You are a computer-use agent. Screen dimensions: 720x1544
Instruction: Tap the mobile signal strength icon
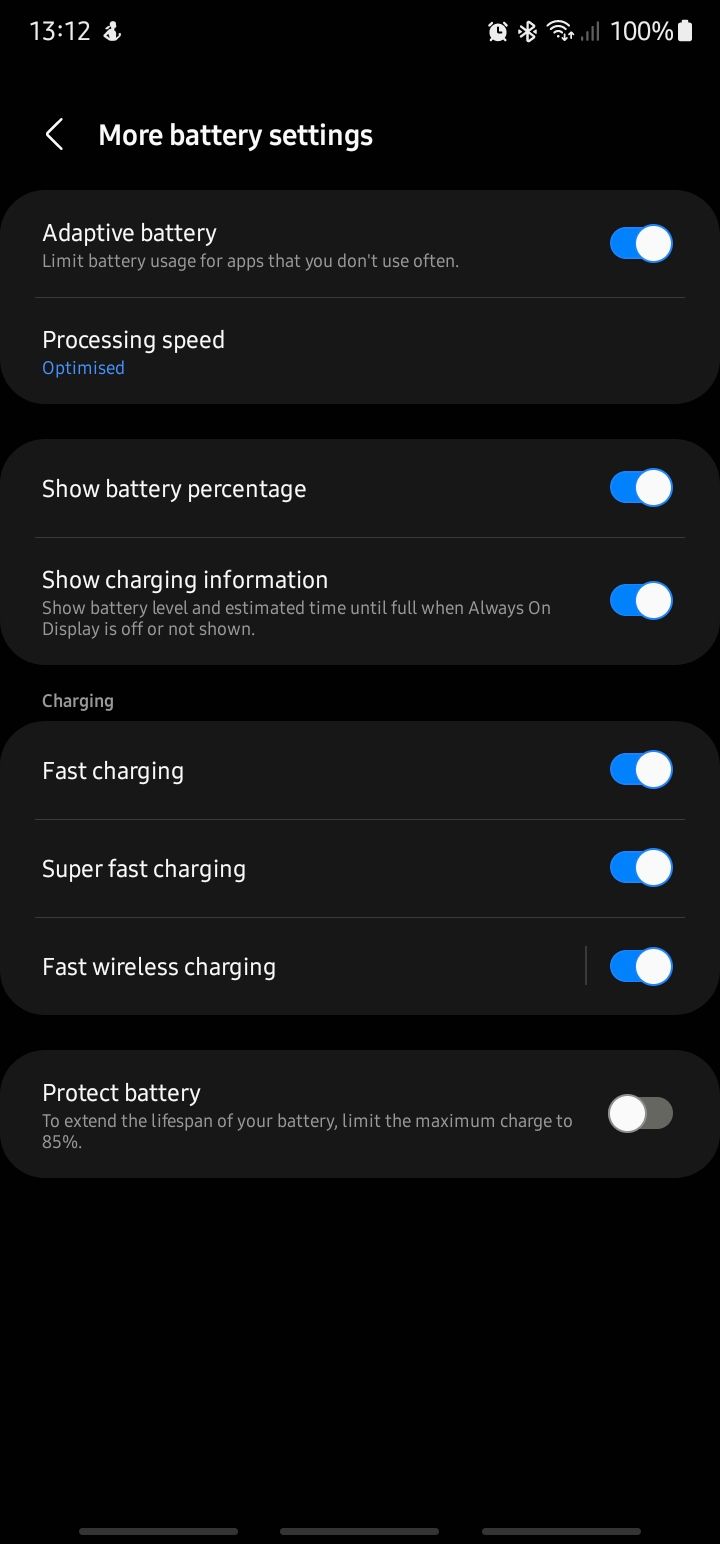pos(590,33)
